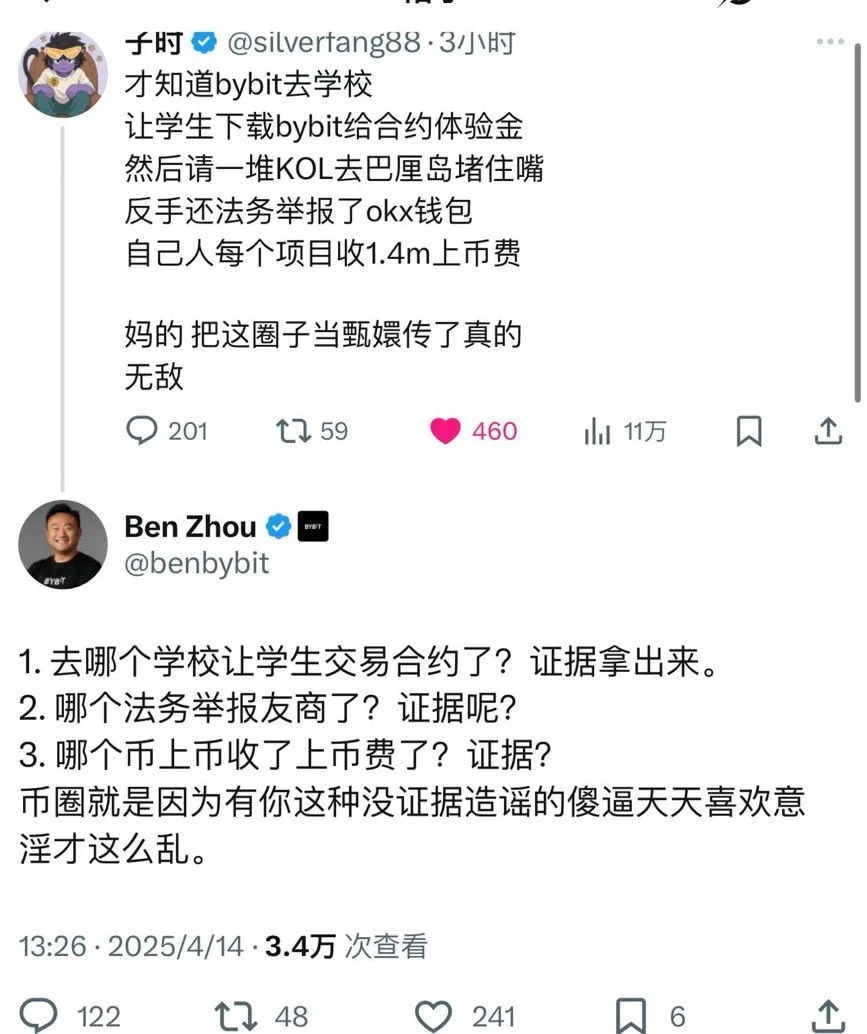
Task: View analytics showing 11万 views
Action: (x=597, y=432)
